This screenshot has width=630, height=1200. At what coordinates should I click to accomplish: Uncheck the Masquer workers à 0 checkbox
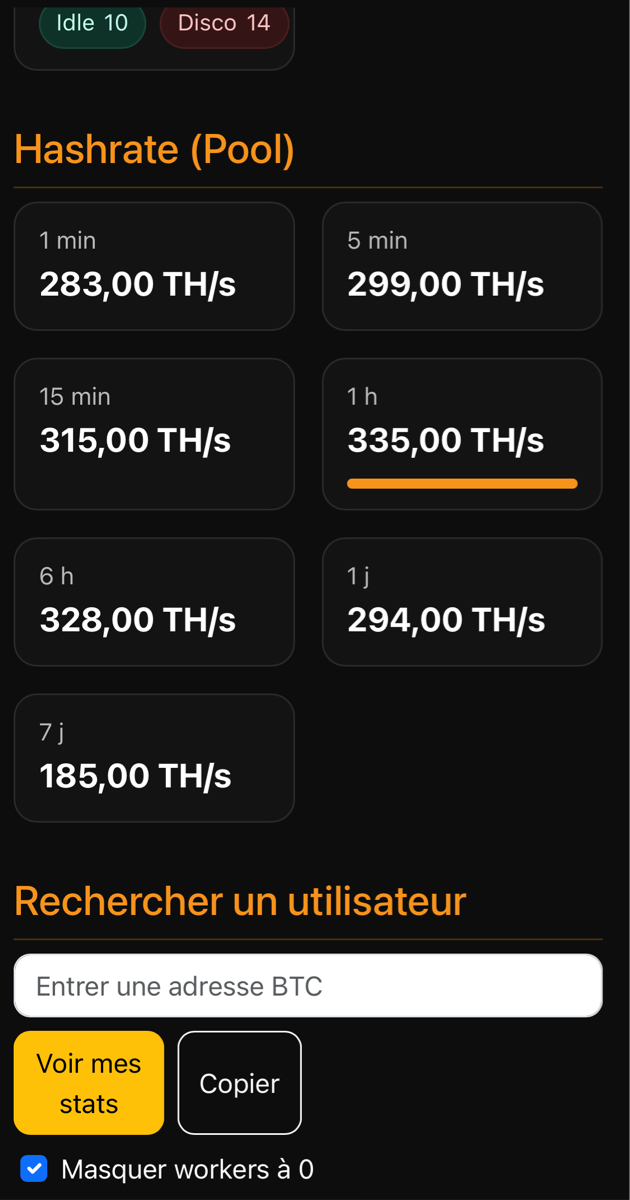(34, 1169)
